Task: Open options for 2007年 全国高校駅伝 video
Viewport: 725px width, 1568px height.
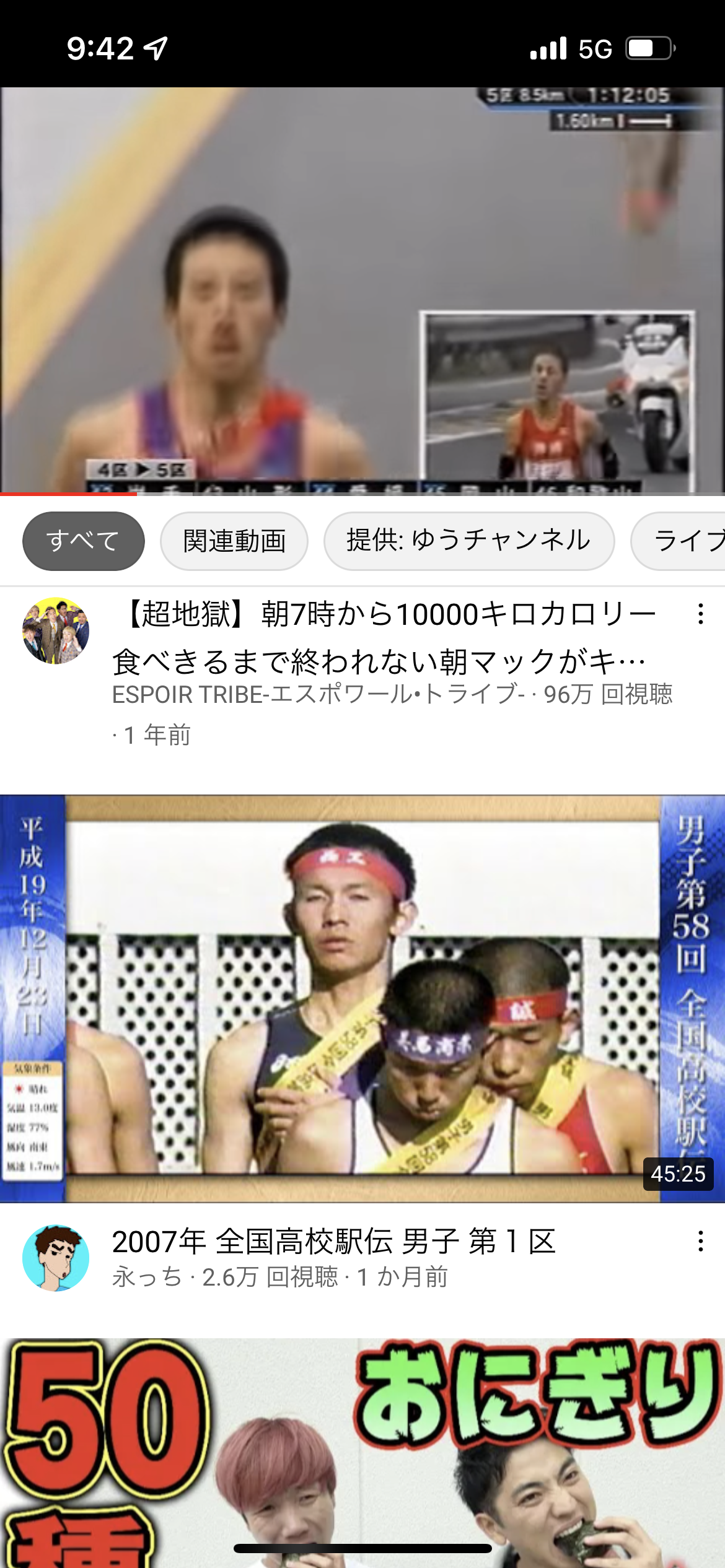Action: [701, 1241]
